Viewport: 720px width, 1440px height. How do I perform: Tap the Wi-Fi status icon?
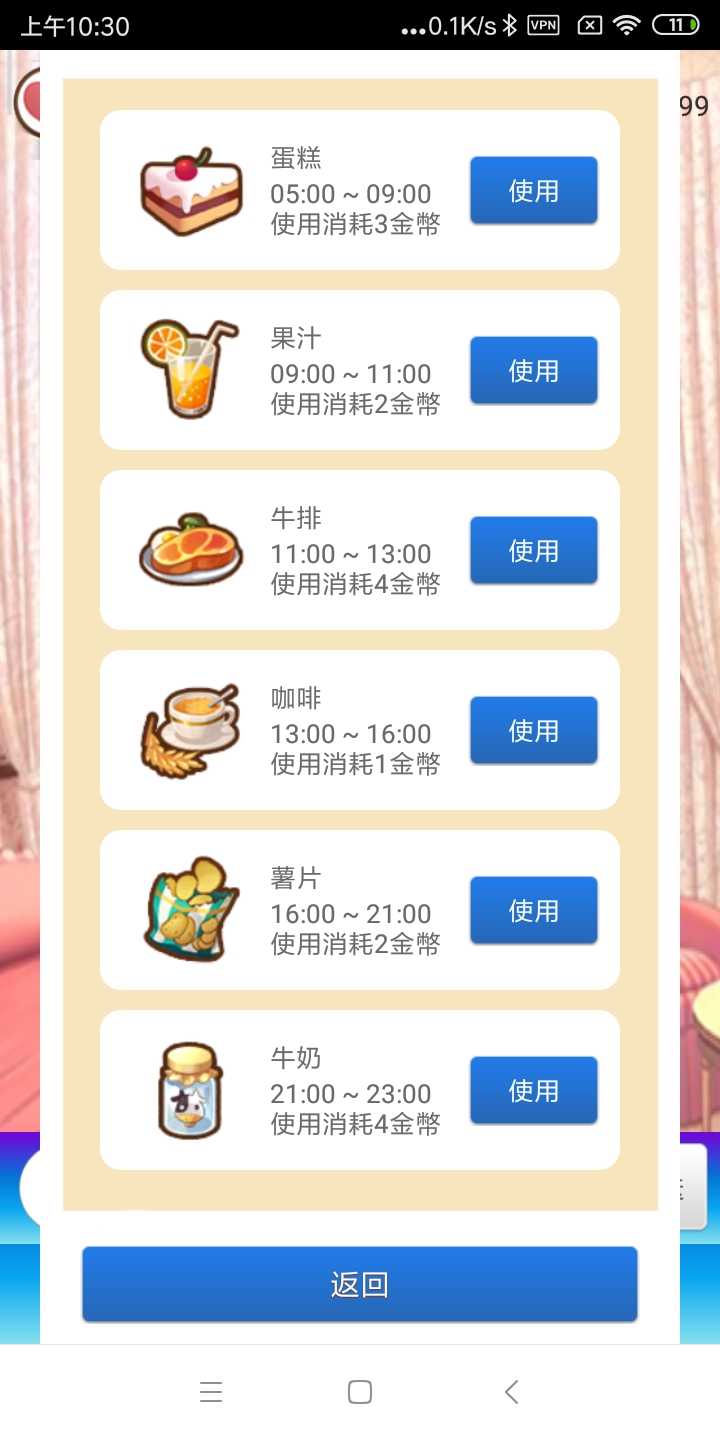(x=626, y=27)
